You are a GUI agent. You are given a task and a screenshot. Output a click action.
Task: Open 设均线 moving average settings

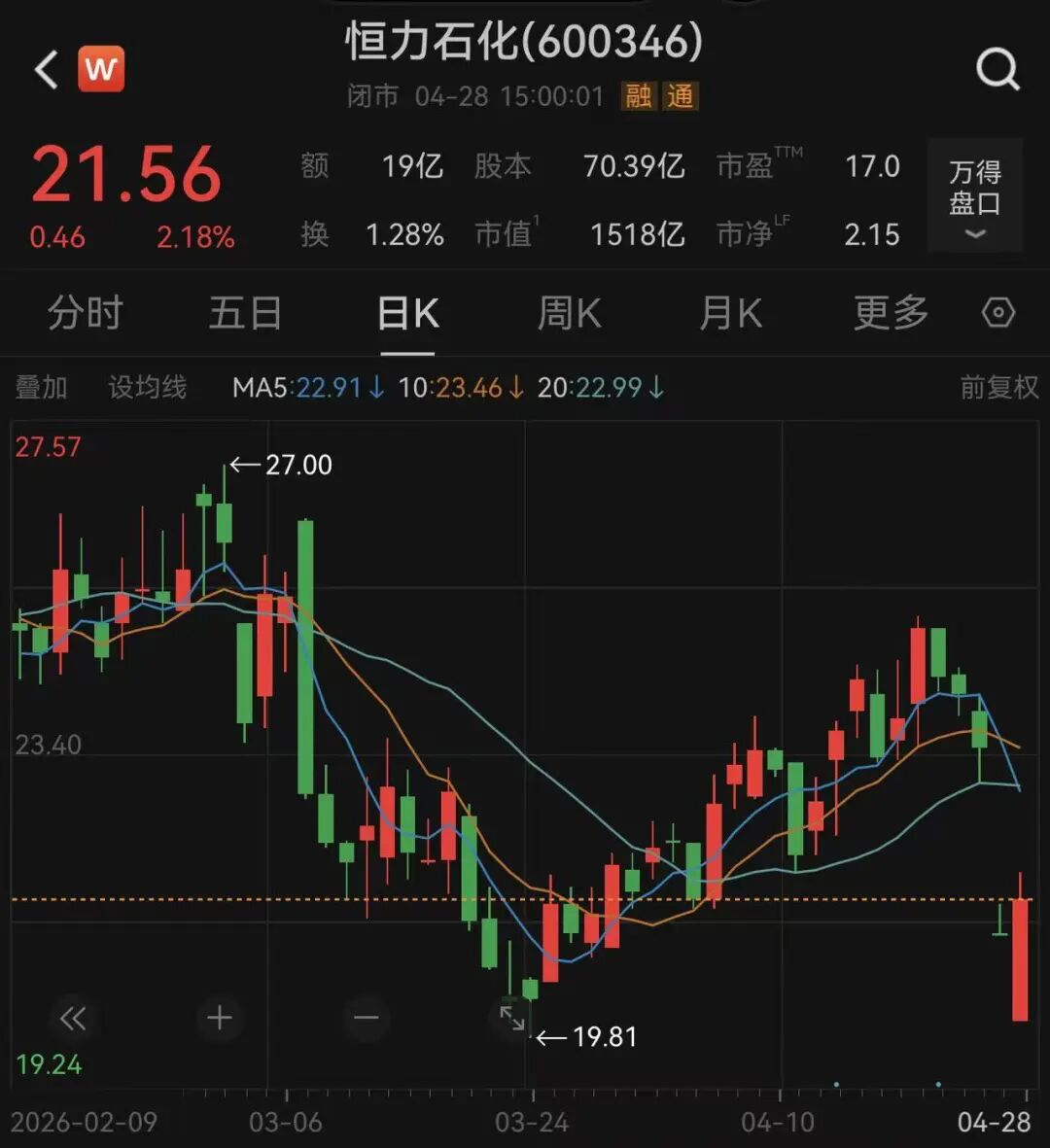point(147,388)
